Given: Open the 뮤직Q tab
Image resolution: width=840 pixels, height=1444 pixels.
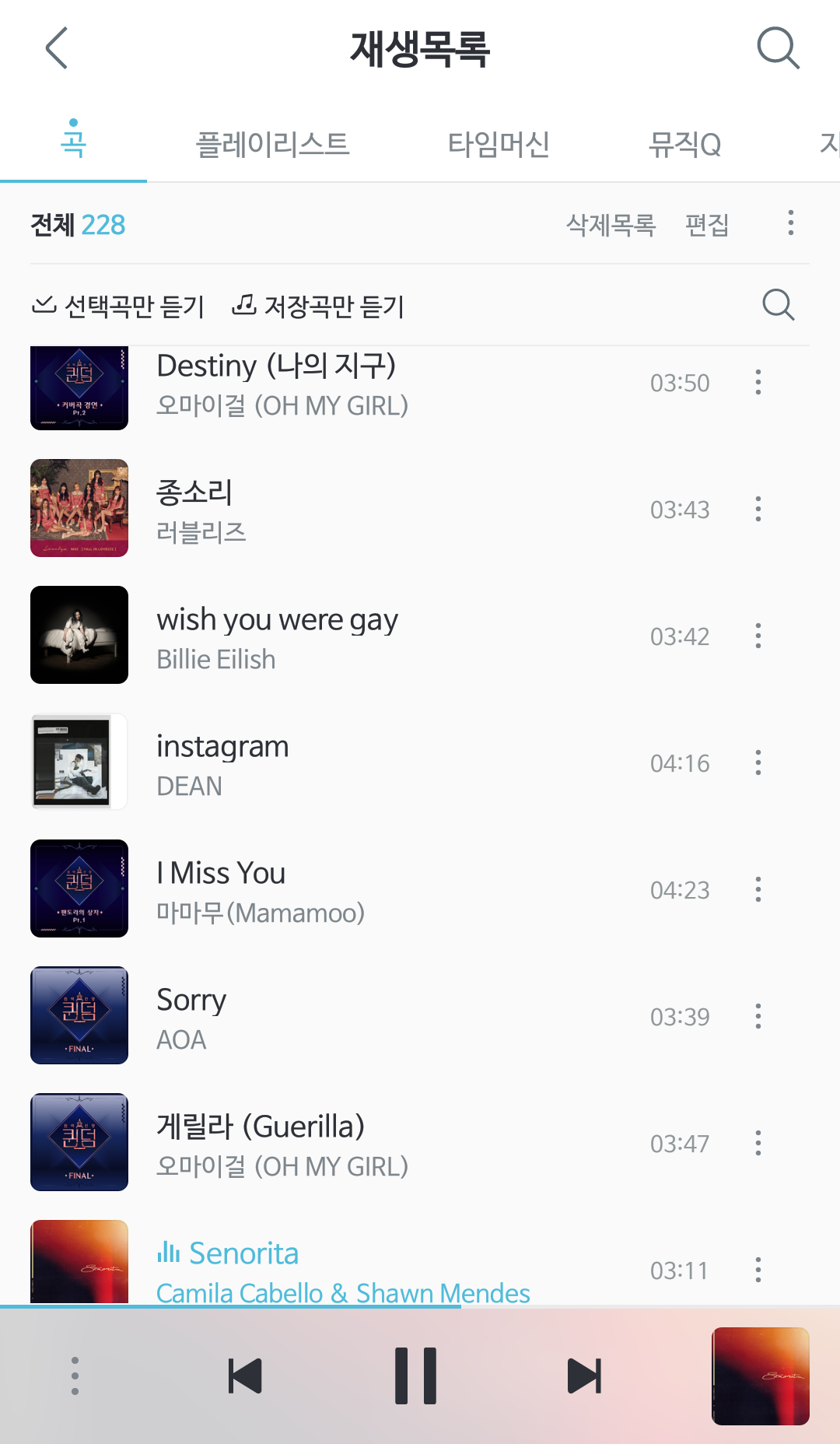Looking at the screenshot, I should [685, 145].
